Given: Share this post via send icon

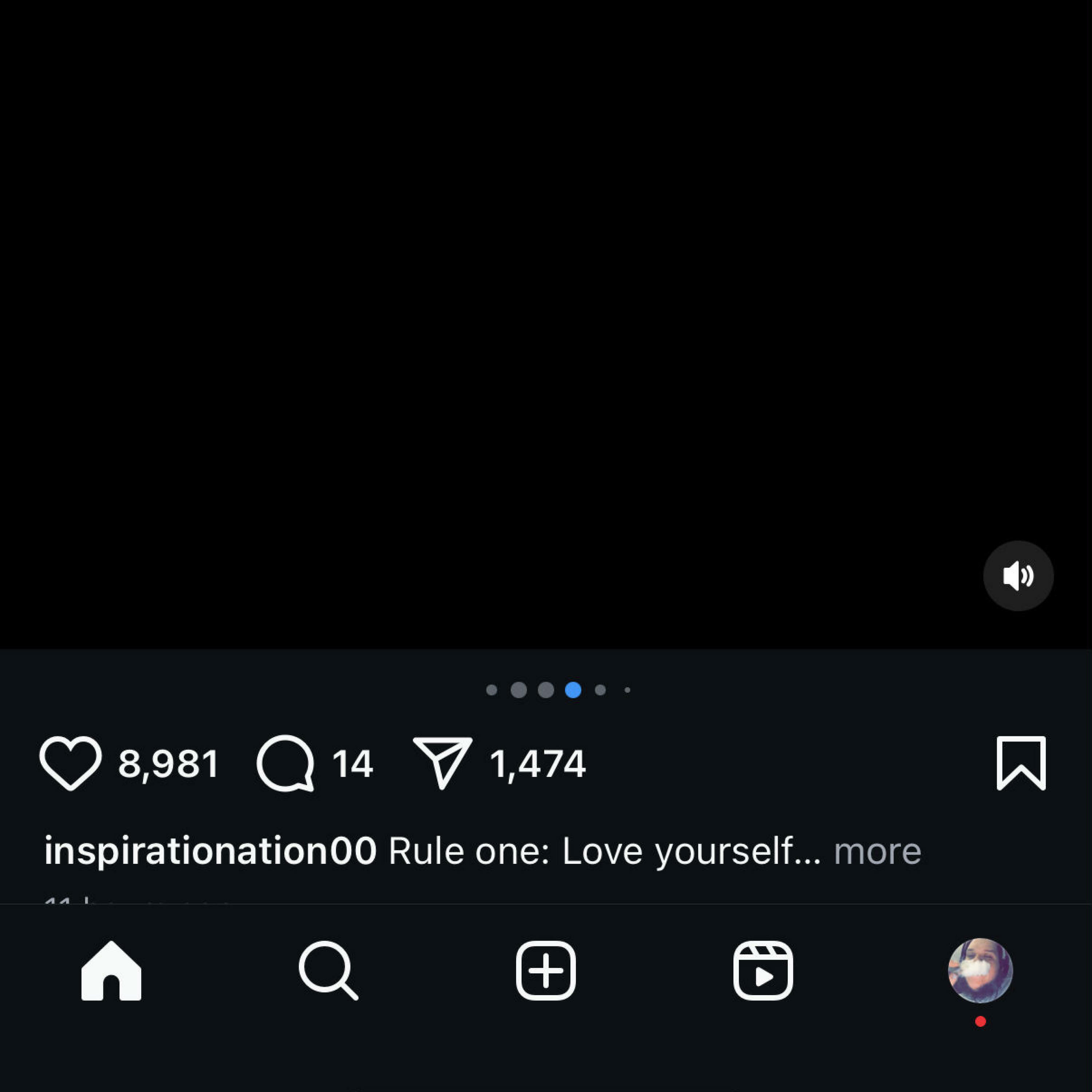Looking at the screenshot, I should (443, 763).
